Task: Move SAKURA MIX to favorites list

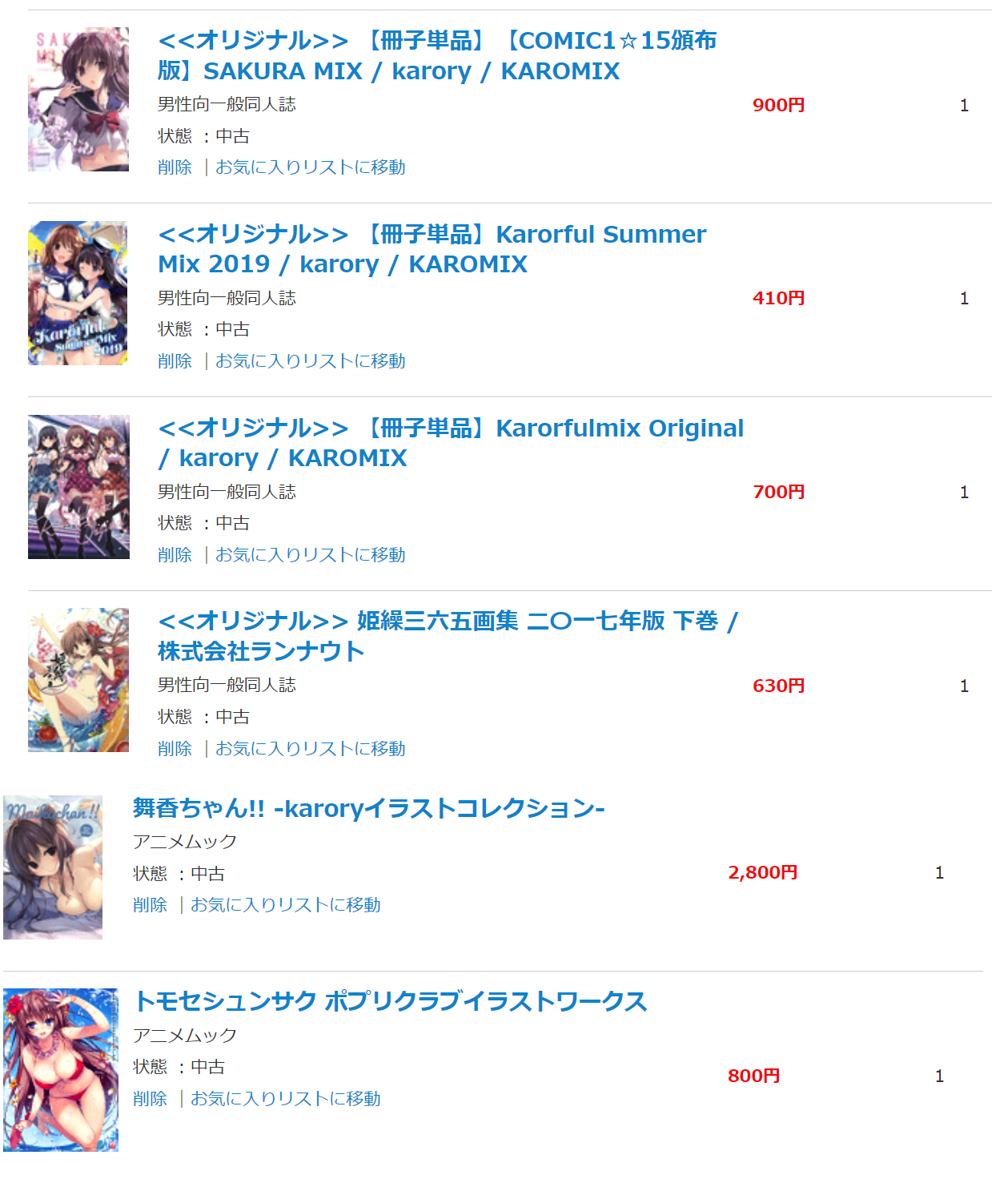Action: pos(310,167)
